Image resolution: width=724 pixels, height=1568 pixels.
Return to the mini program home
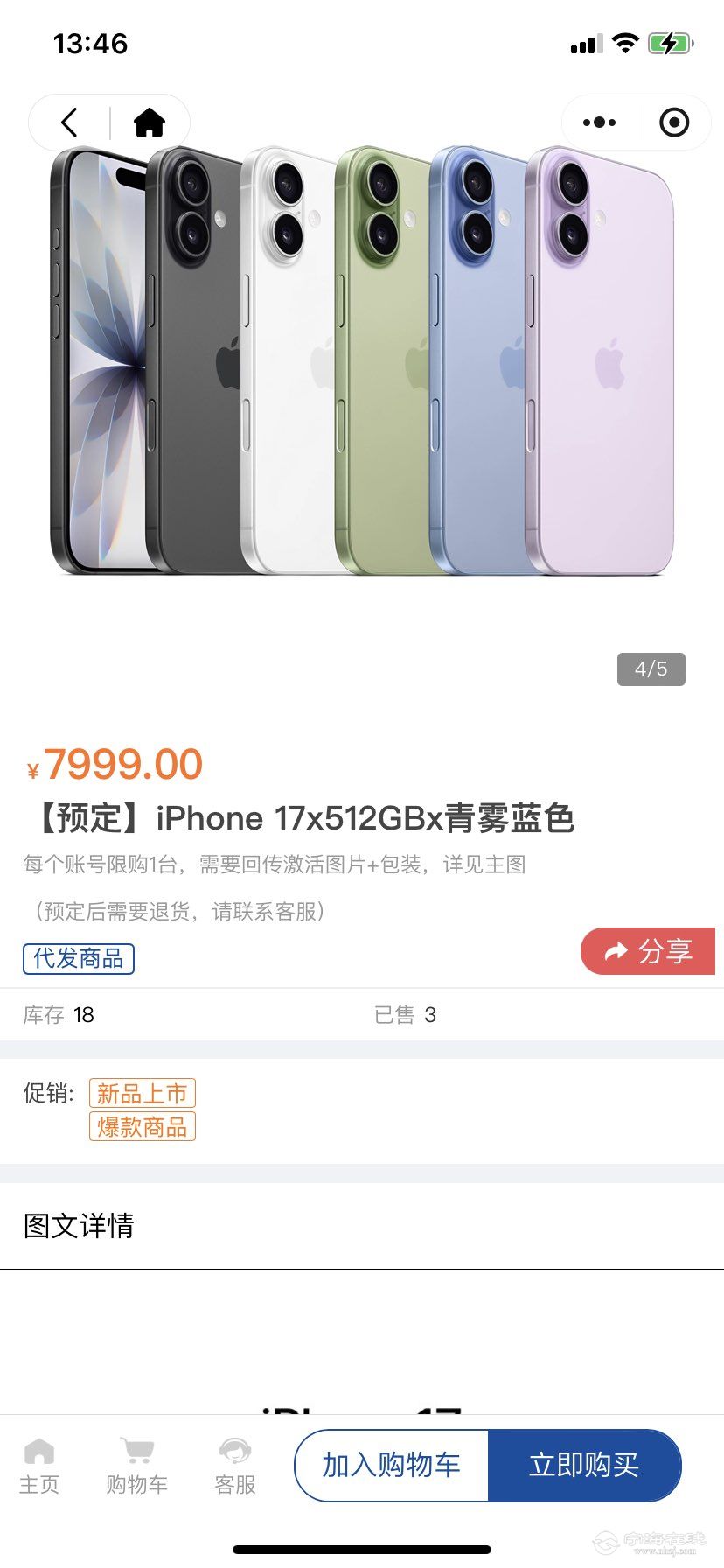pos(150,122)
